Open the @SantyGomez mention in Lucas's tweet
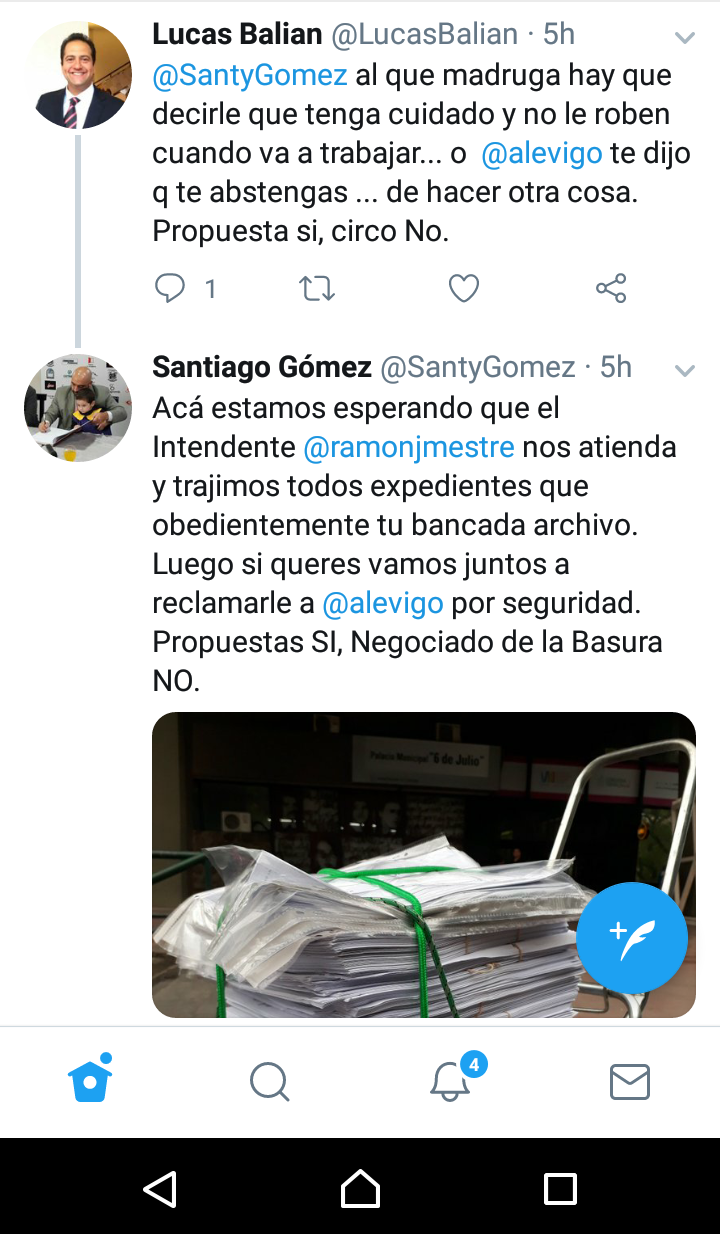 click(250, 75)
